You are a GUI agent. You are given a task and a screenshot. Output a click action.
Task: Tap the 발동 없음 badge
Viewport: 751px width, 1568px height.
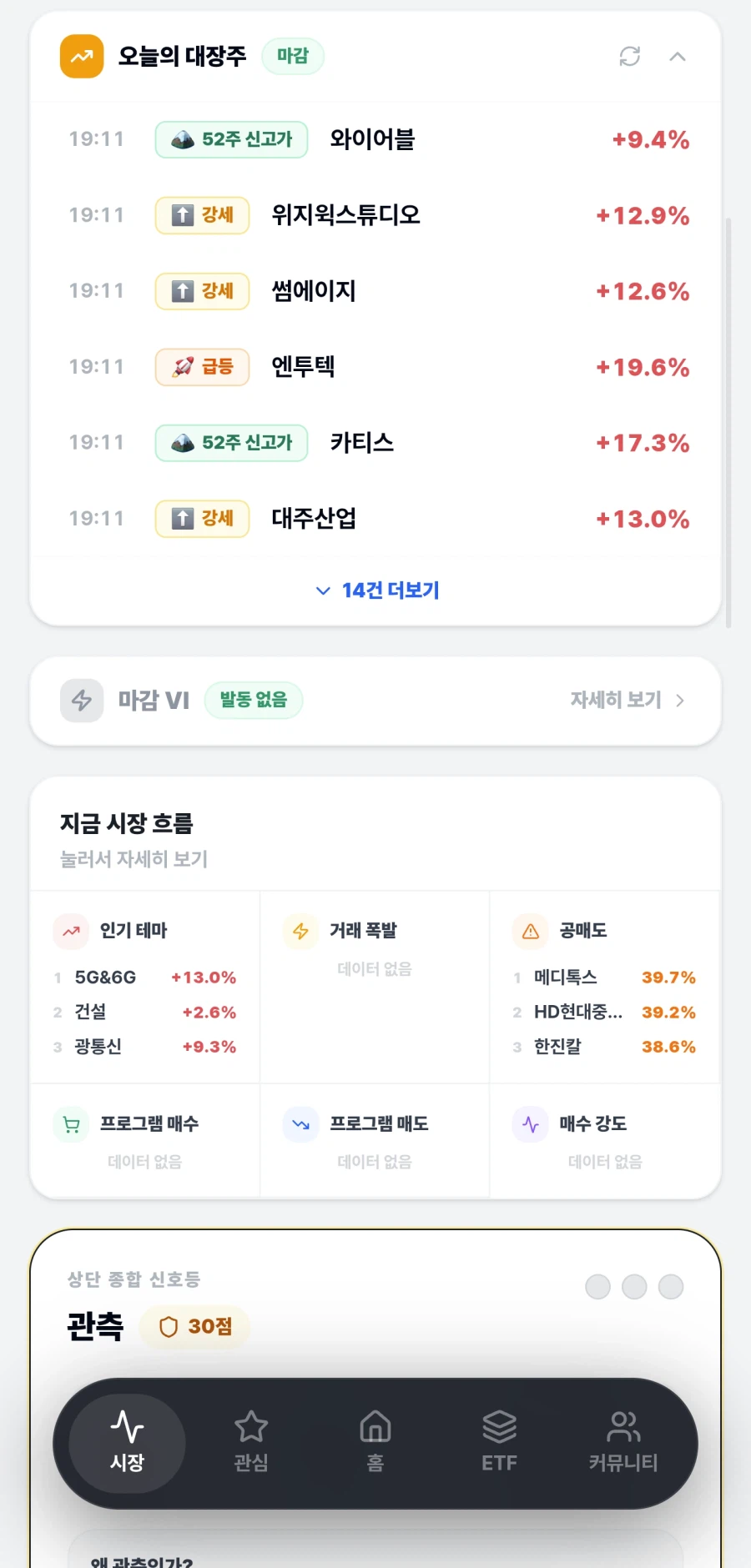pyautogui.click(x=254, y=701)
